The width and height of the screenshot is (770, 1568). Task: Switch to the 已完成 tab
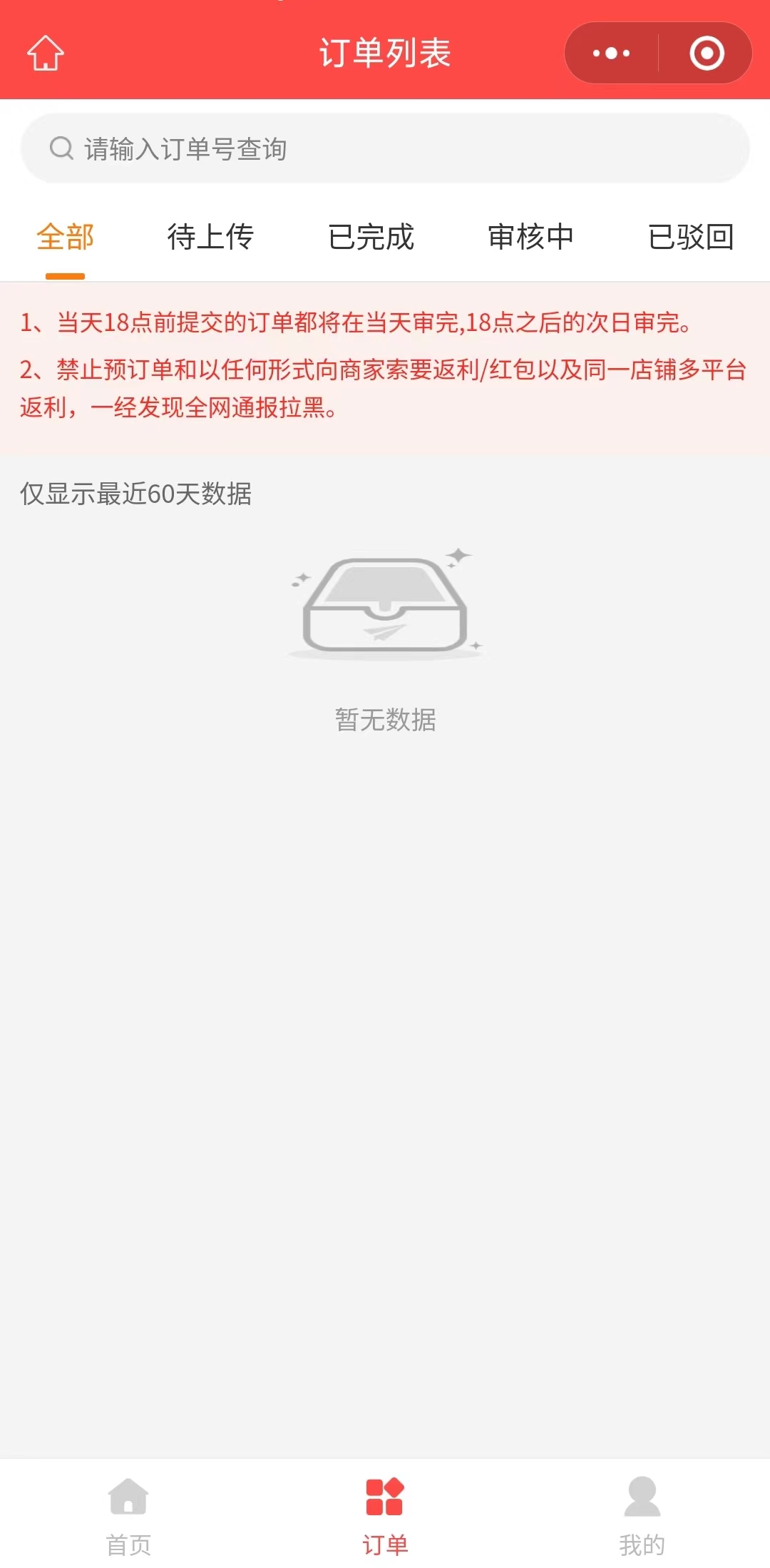371,238
